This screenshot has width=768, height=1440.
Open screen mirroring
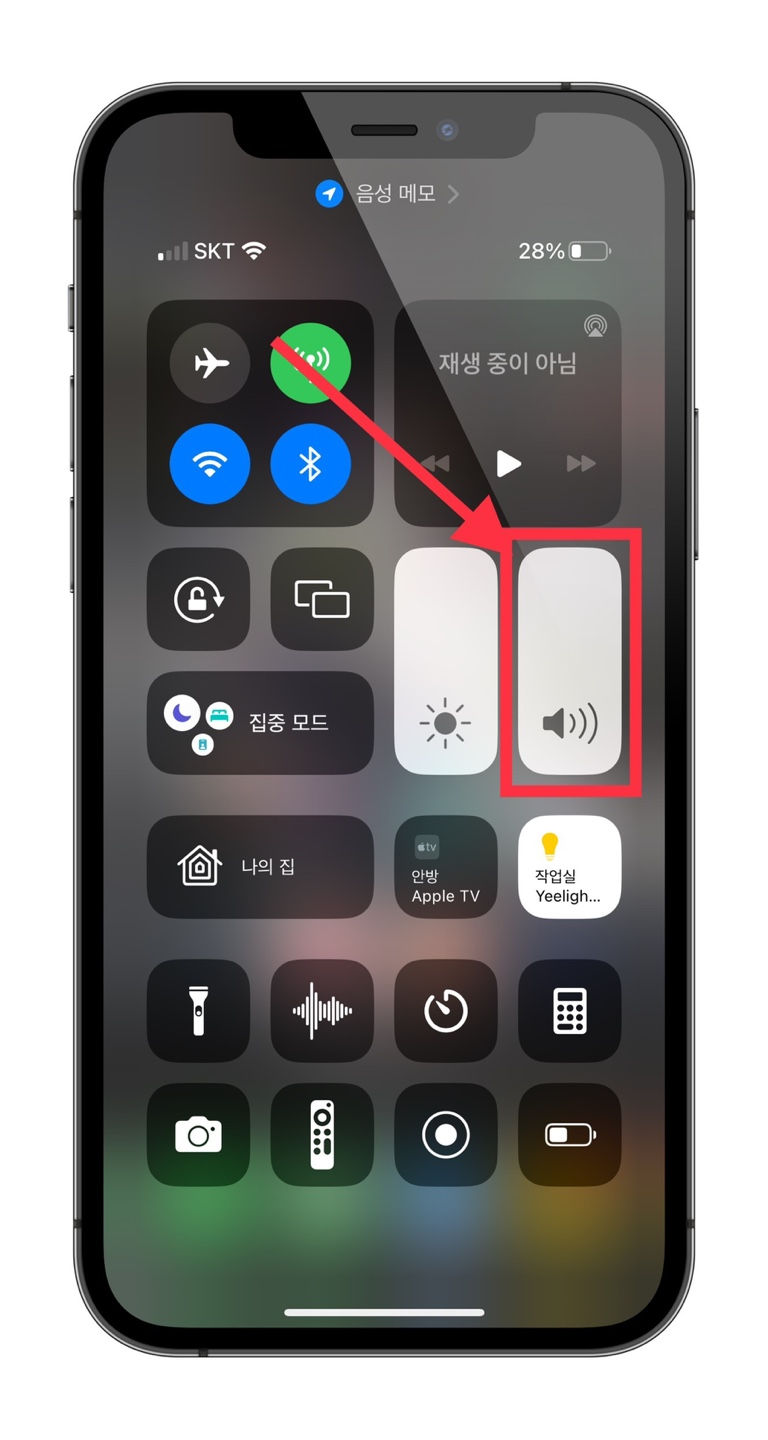coord(322,599)
